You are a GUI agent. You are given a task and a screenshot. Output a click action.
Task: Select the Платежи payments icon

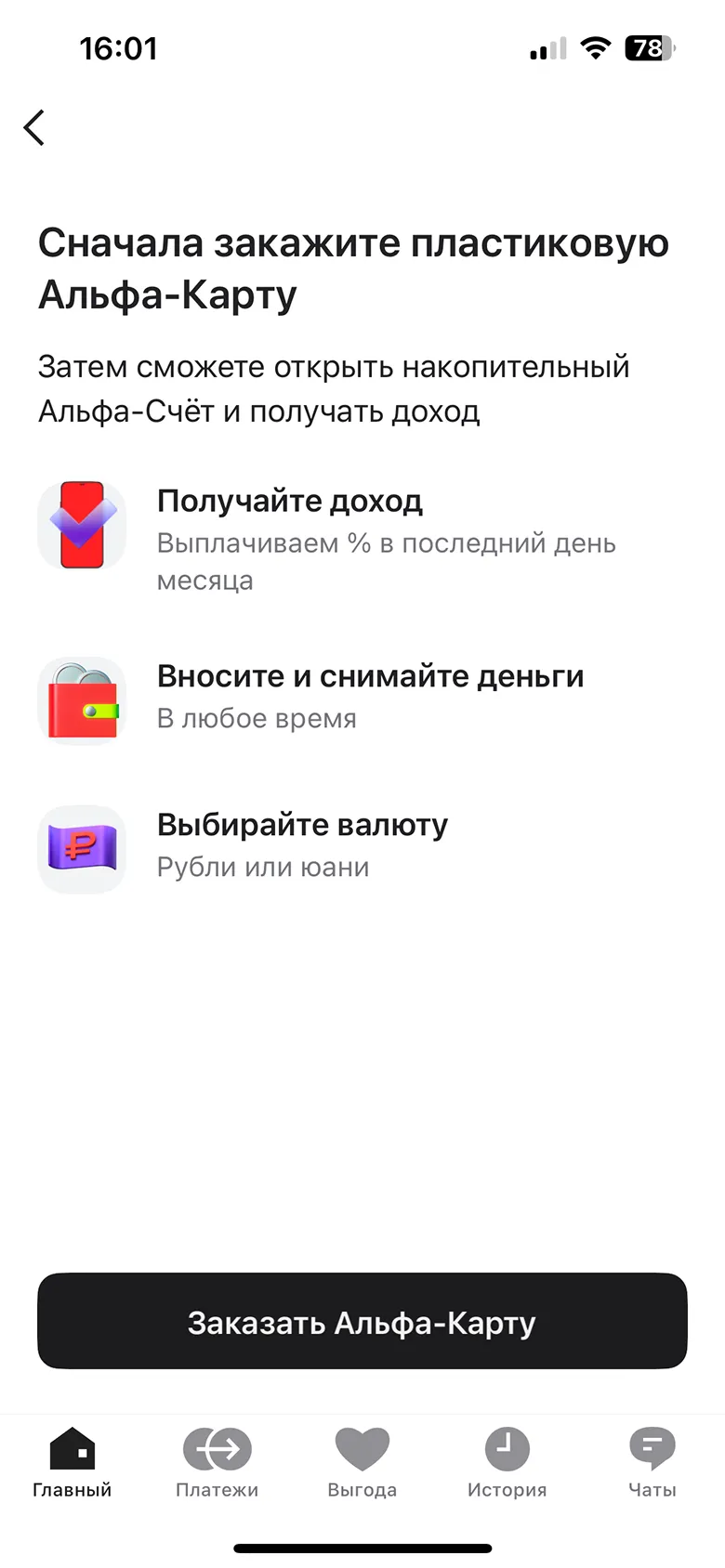click(x=217, y=1449)
